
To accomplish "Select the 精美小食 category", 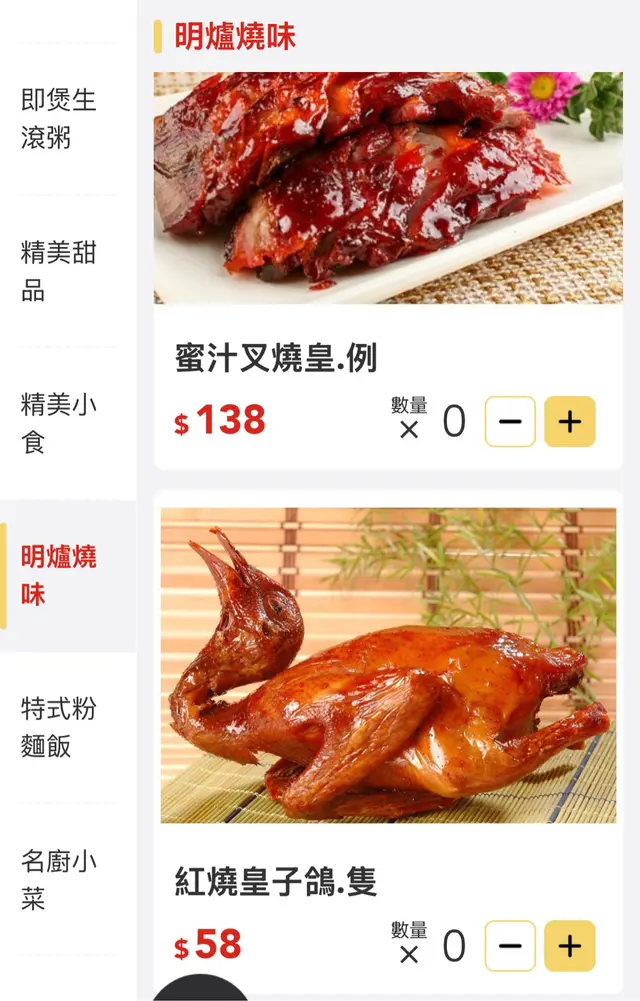I will [59, 423].
